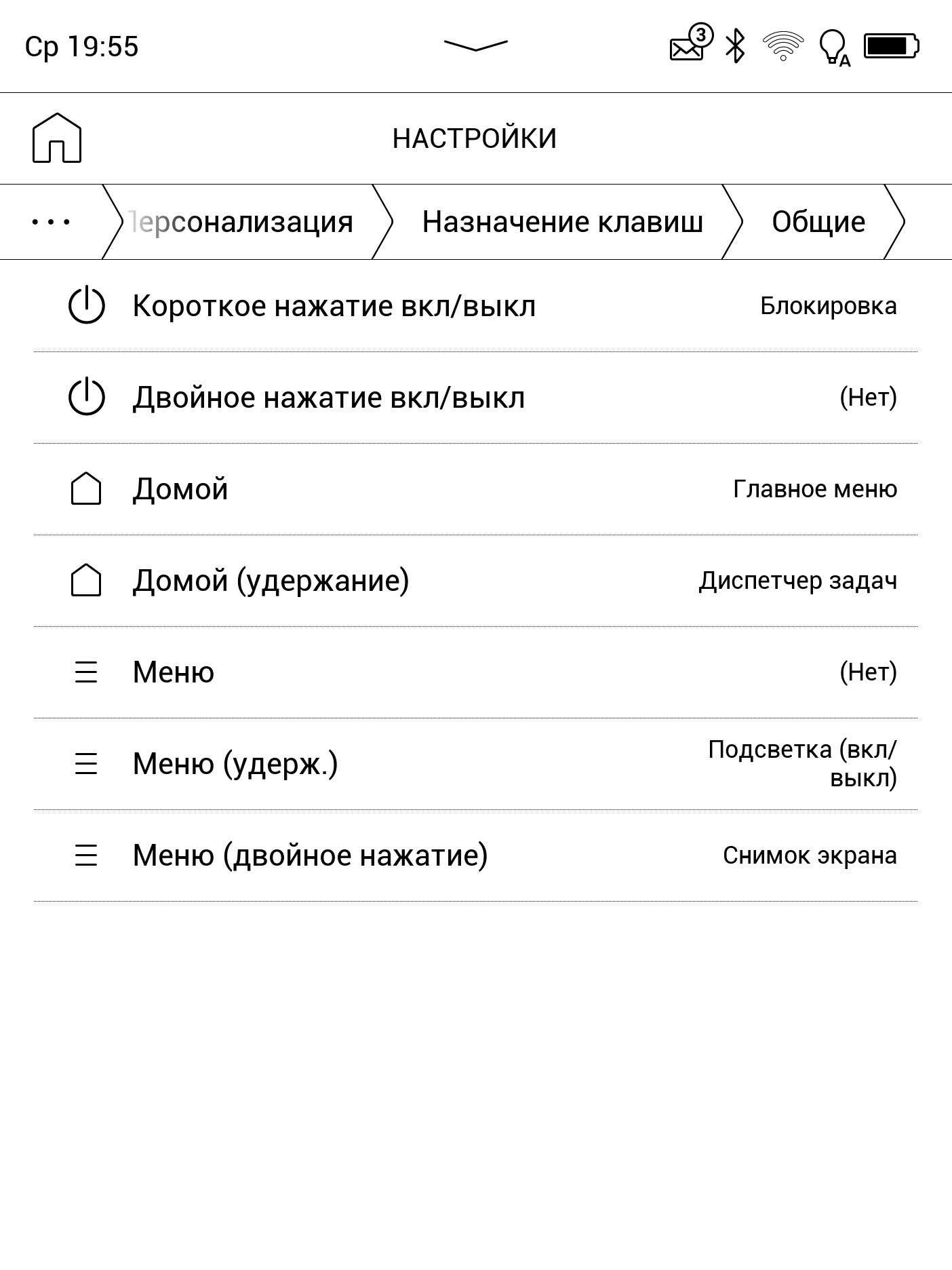Change the Домой key action

475,489
